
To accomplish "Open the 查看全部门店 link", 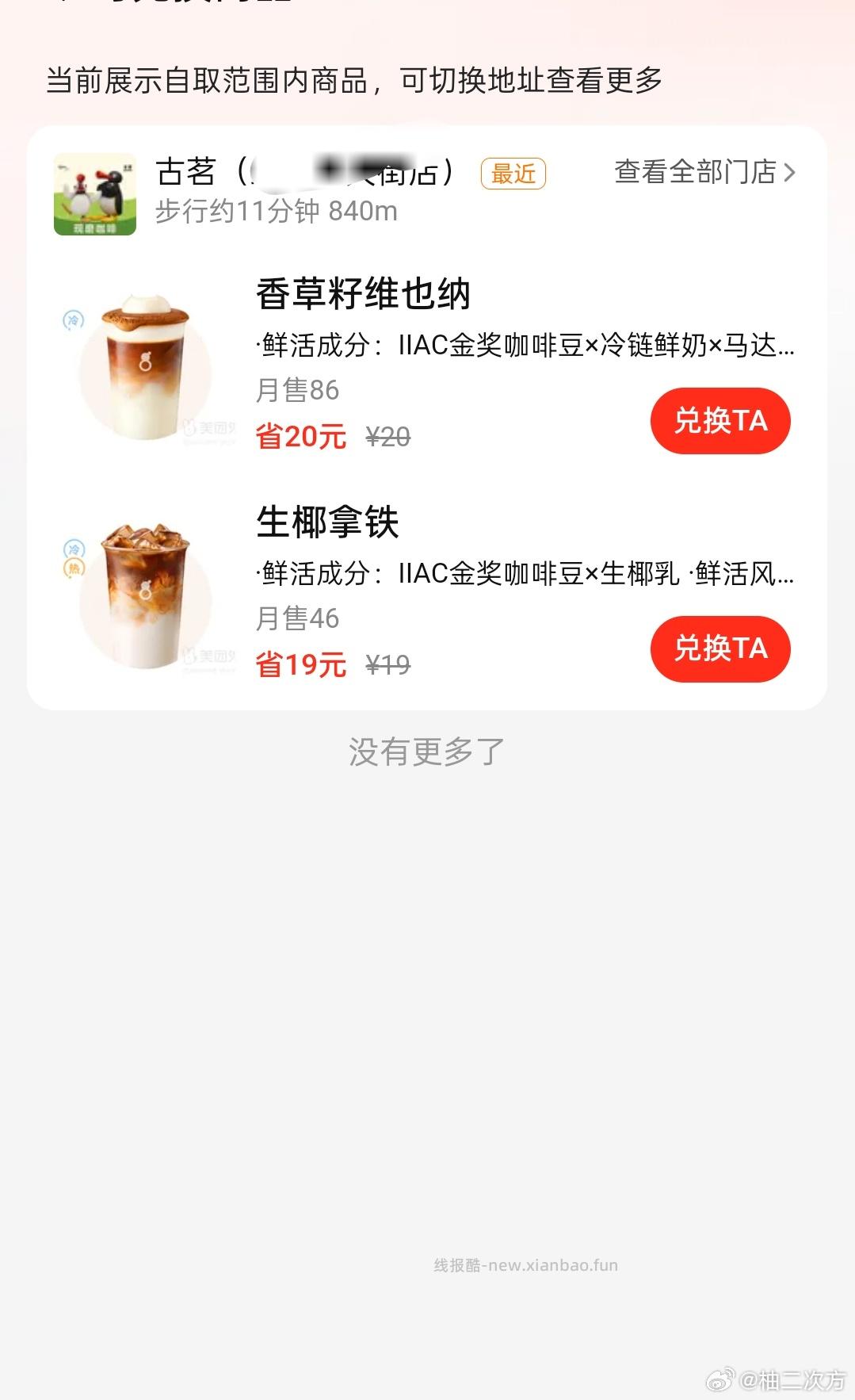I will 695,174.
